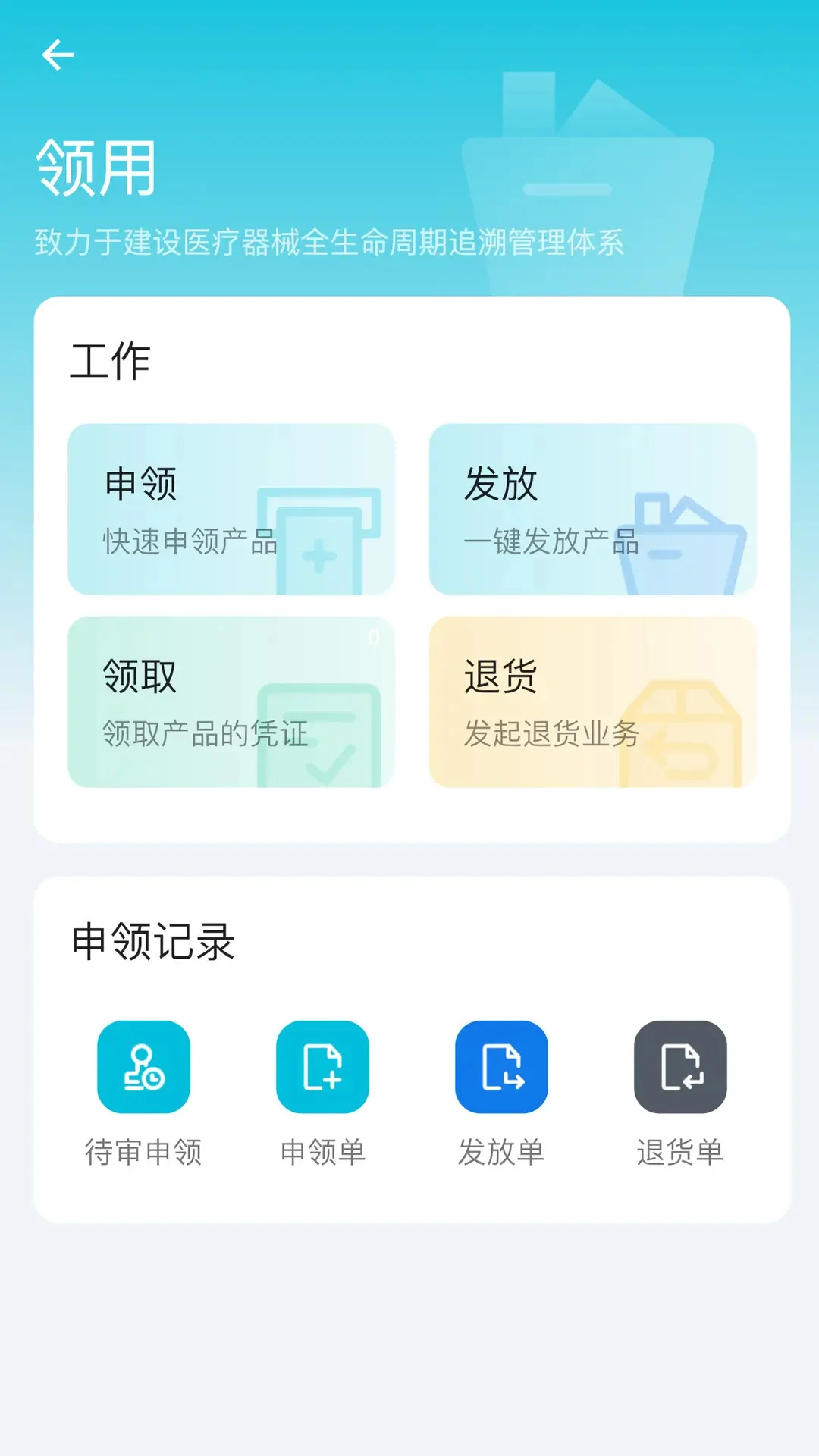Screen dimensions: 819x1456
Task: Open the 发放单 issuance record icon
Action: [500, 1067]
